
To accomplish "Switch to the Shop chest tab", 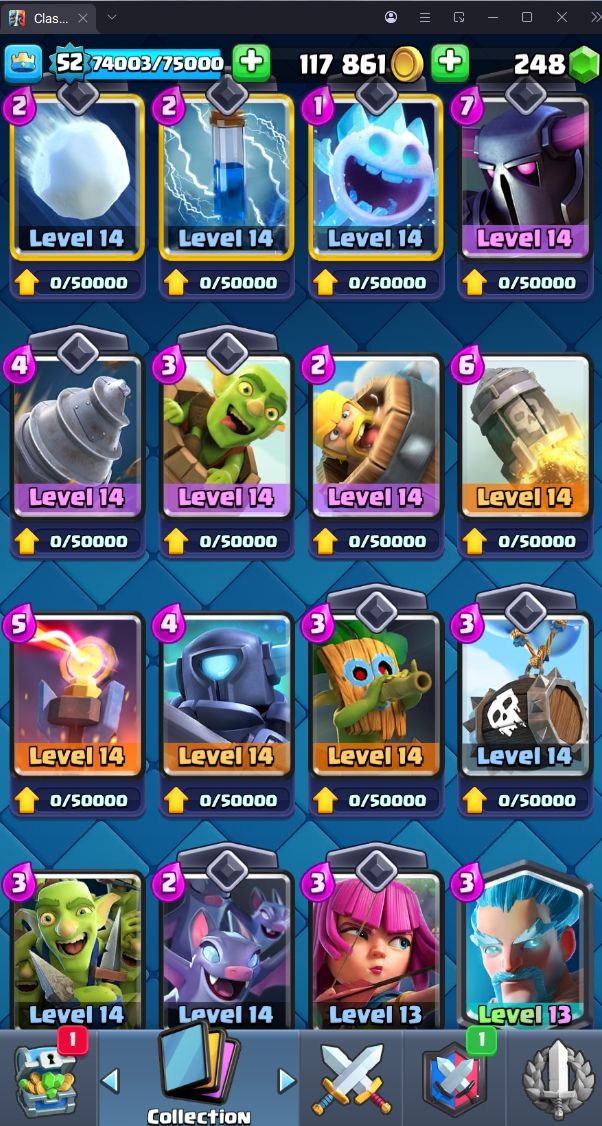I will coord(47,1078).
